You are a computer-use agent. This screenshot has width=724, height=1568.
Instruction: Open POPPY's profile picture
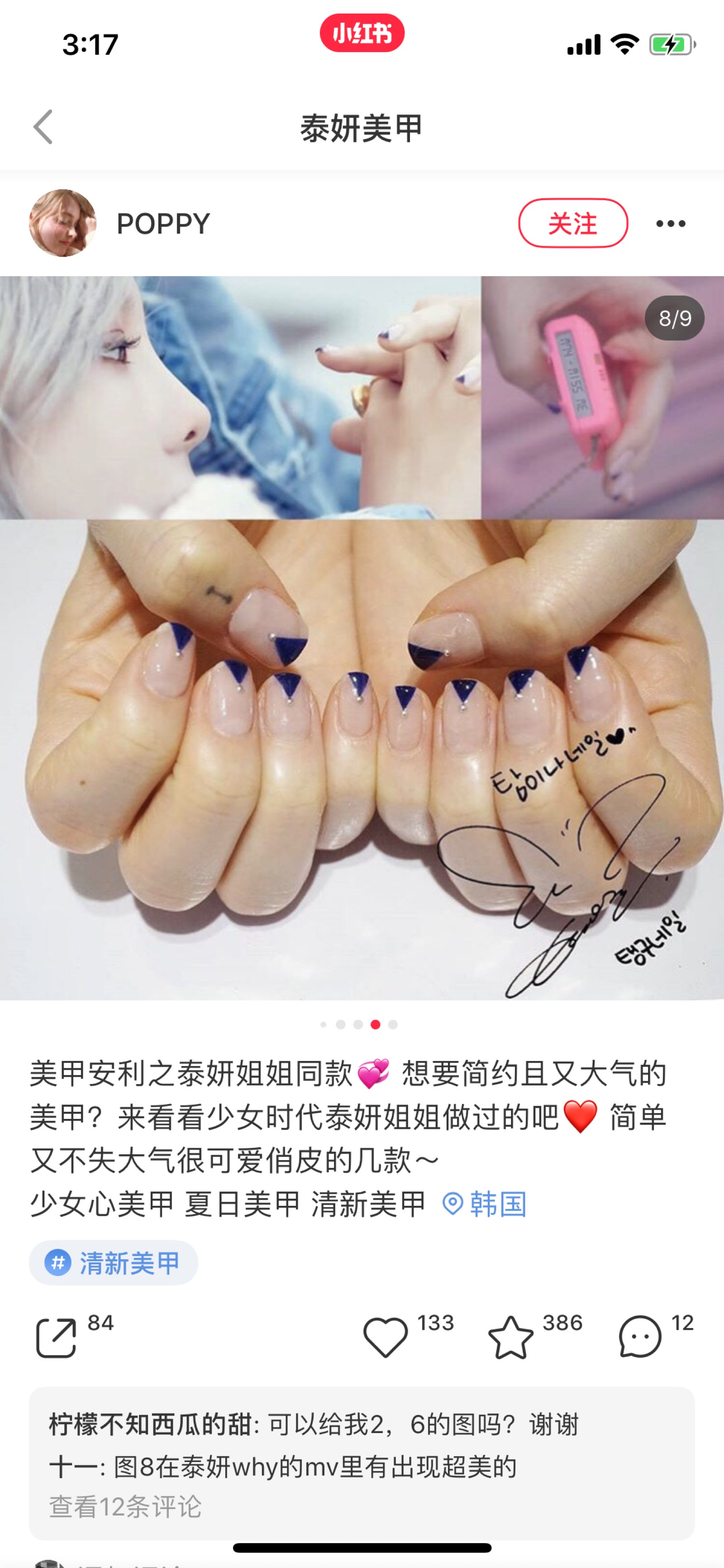tap(62, 223)
